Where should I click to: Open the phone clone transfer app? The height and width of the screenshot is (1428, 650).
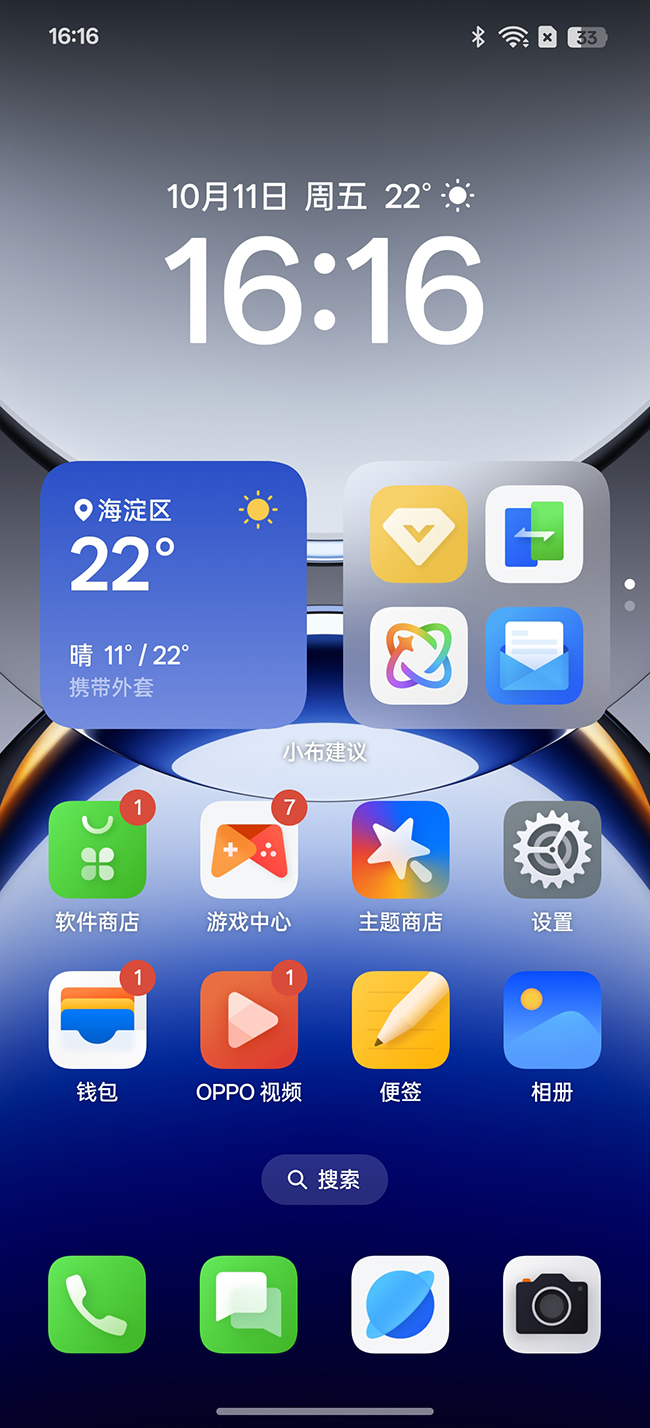click(x=534, y=534)
